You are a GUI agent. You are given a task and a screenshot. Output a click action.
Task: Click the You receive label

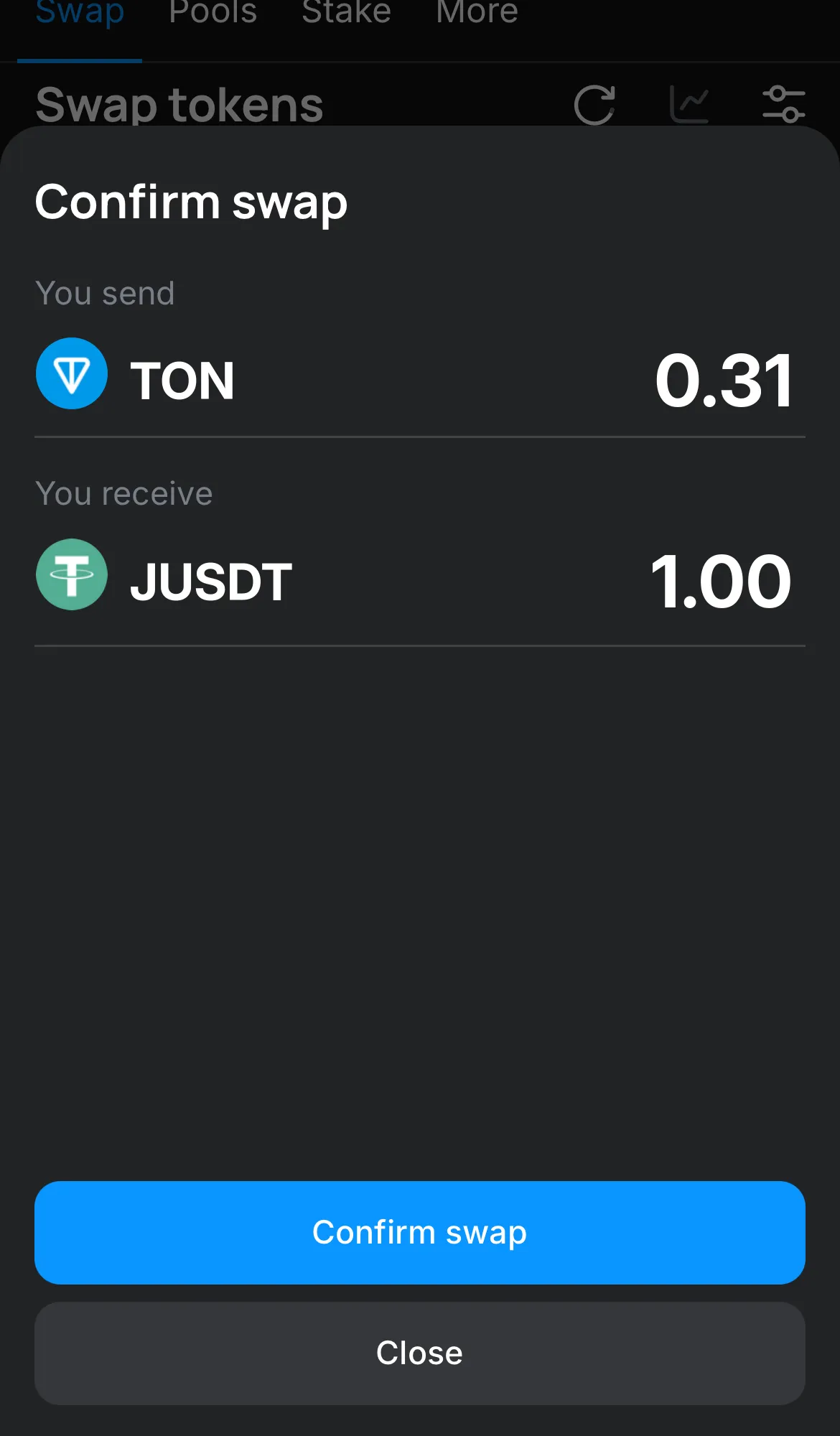pyautogui.click(x=123, y=493)
